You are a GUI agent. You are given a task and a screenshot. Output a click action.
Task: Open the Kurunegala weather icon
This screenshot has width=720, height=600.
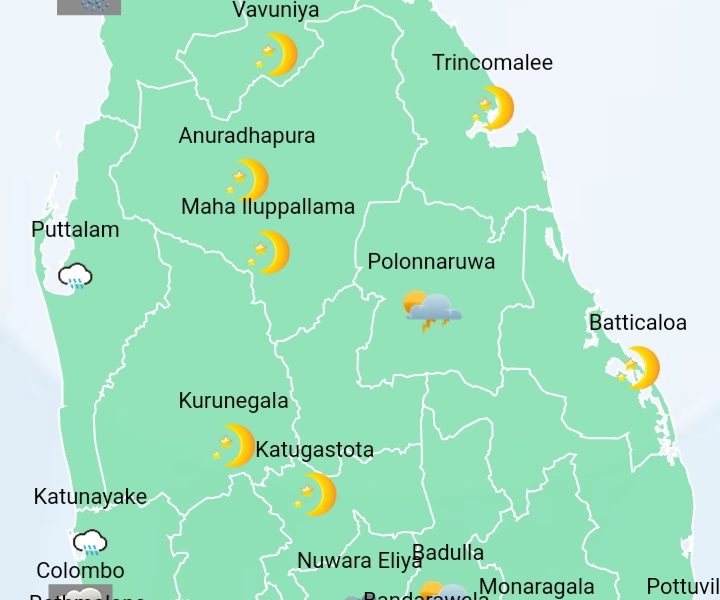(235, 446)
